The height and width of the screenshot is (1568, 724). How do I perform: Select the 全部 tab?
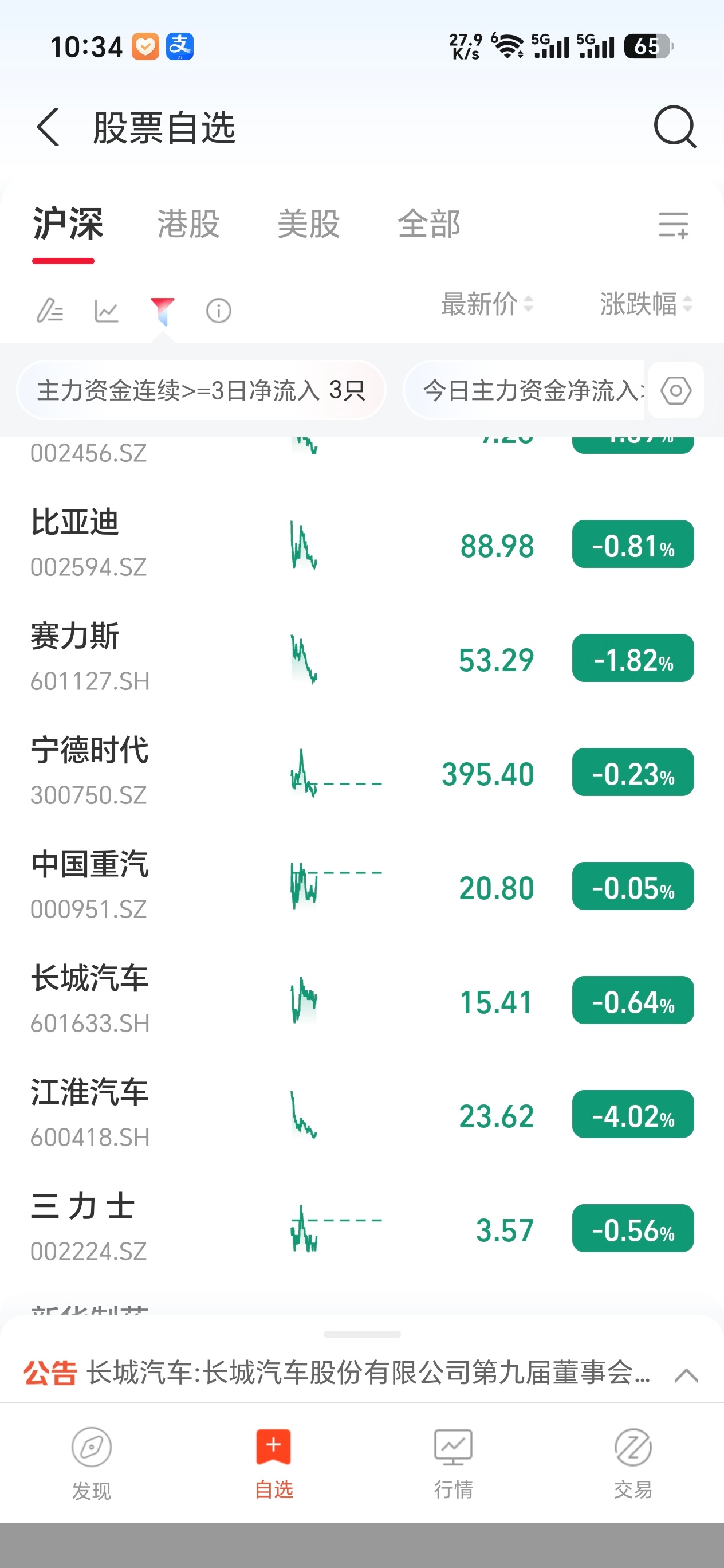point(429,224)
